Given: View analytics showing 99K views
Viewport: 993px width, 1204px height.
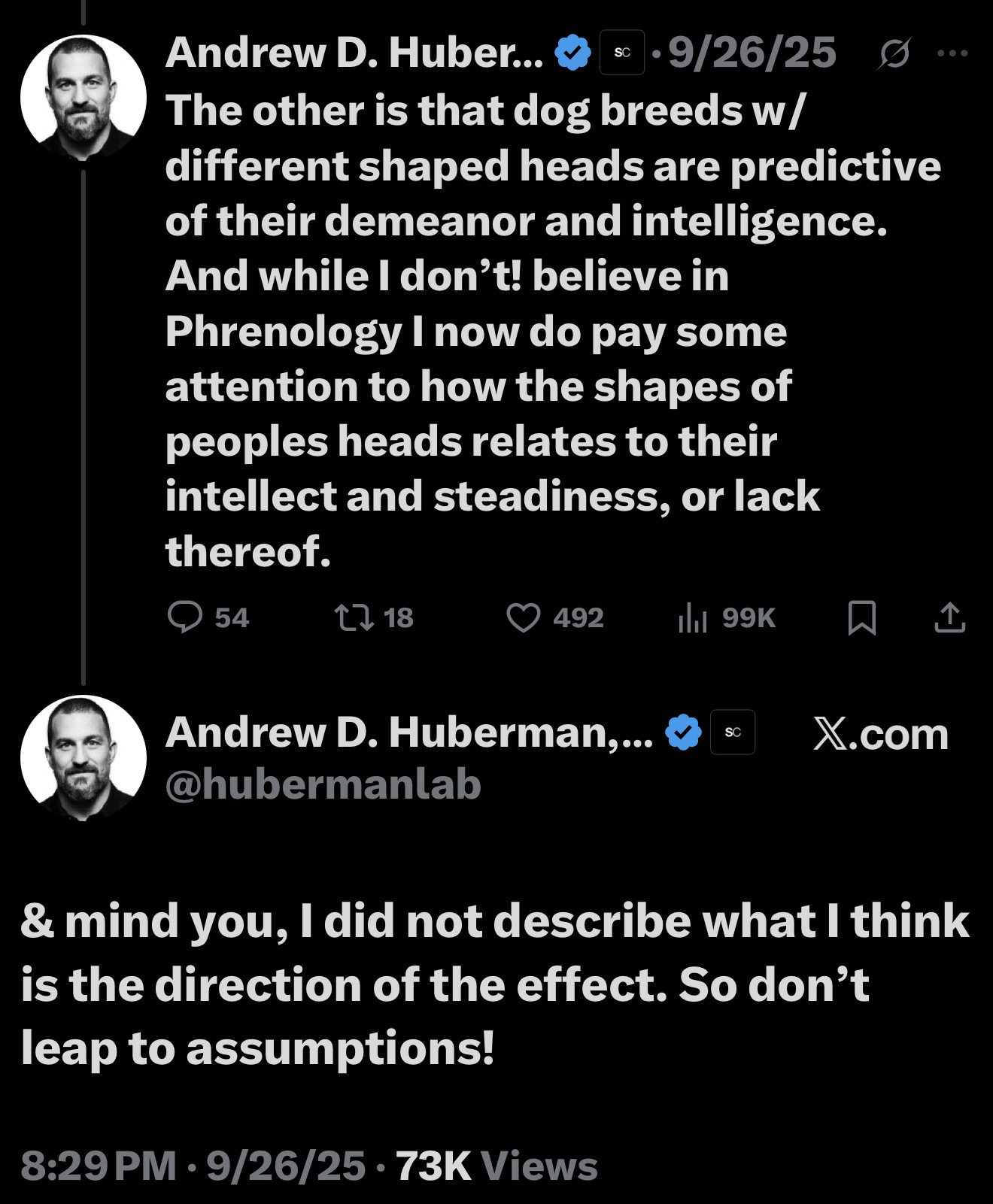Looking at the screenshot, I should pos(692,618).
